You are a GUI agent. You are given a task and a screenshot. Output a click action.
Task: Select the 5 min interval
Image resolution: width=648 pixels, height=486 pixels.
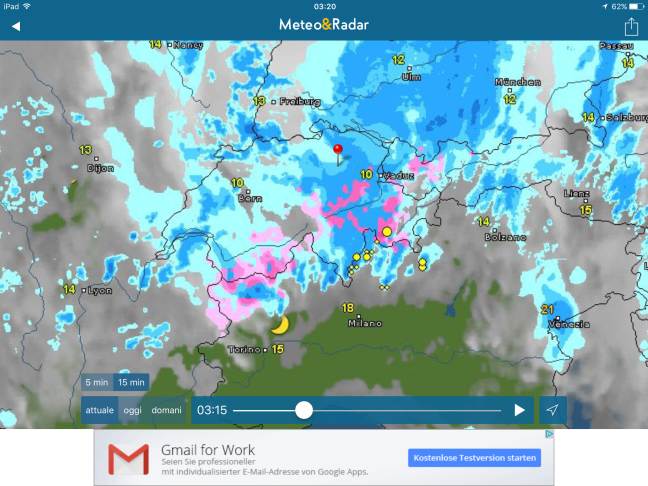tap(97, 382)
